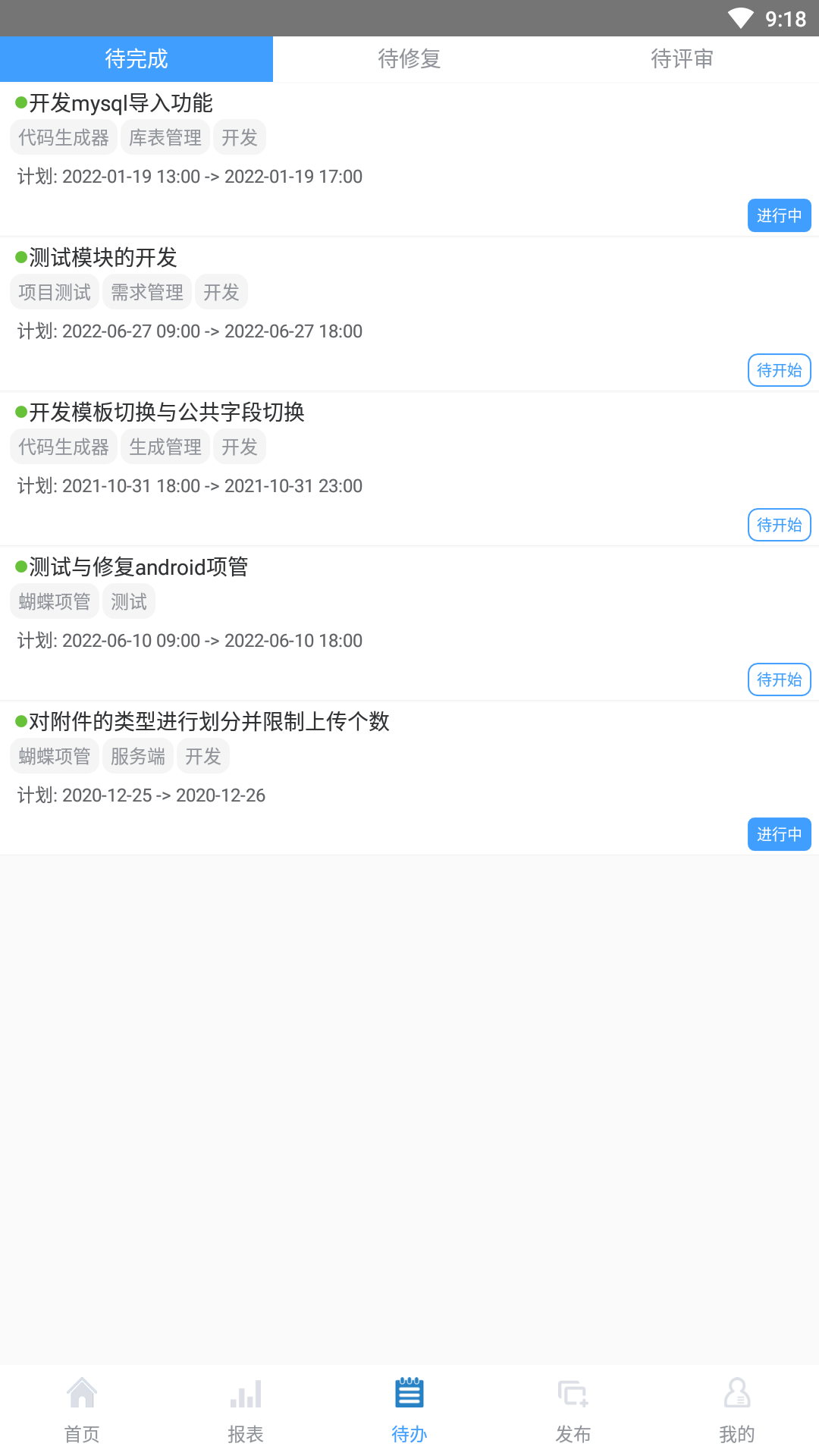Tap the green dot beside 测试模块的开发
The width and height of the screenshot is (819, 1456).
point(20,258)
